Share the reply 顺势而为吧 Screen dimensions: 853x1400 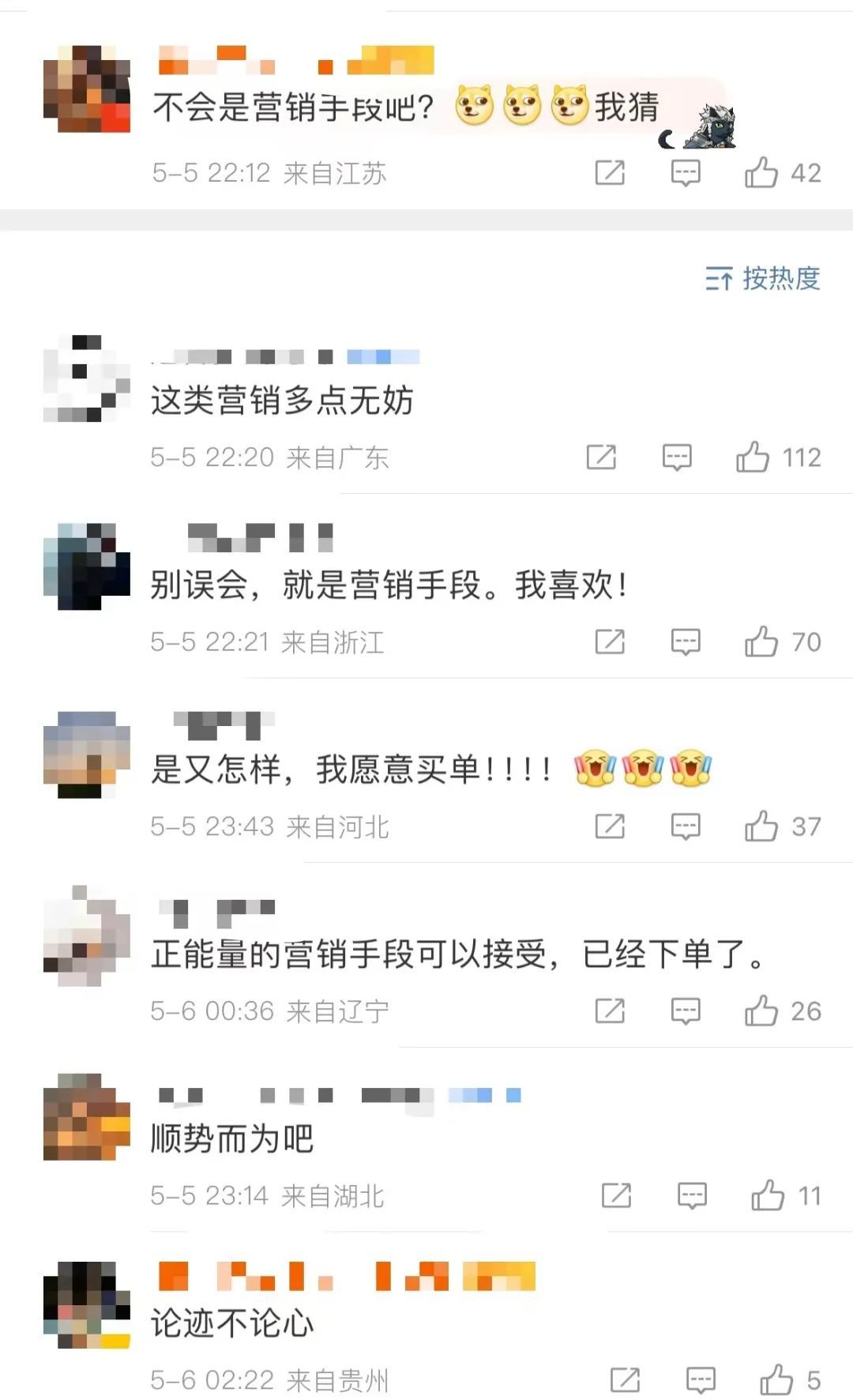pos(616,1195)
